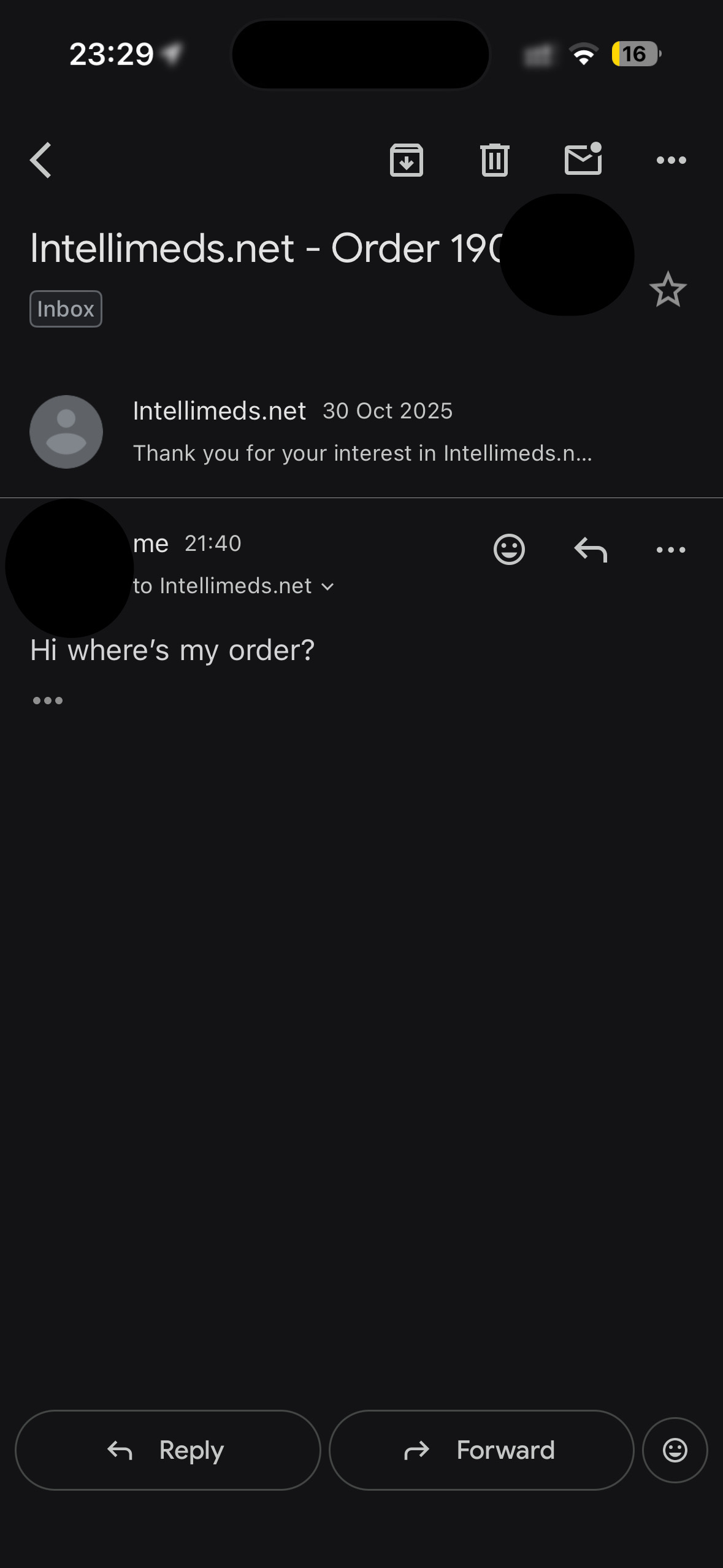Image resolution: width=723 pixels, height=1568 pixels.
Task: Open emoji reactions button beside Forward
Action: point(675,1450)
